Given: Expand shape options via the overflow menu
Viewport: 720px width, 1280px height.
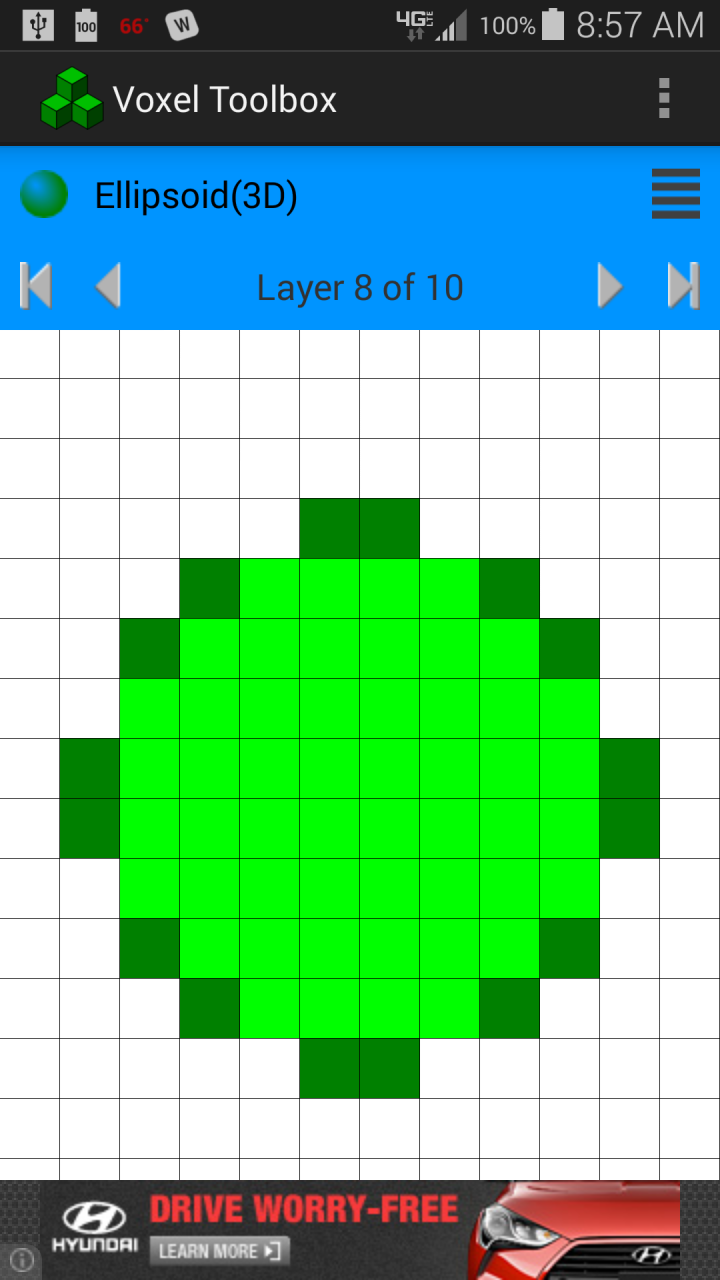Looking at the screenshot, I should click(663, 97).
